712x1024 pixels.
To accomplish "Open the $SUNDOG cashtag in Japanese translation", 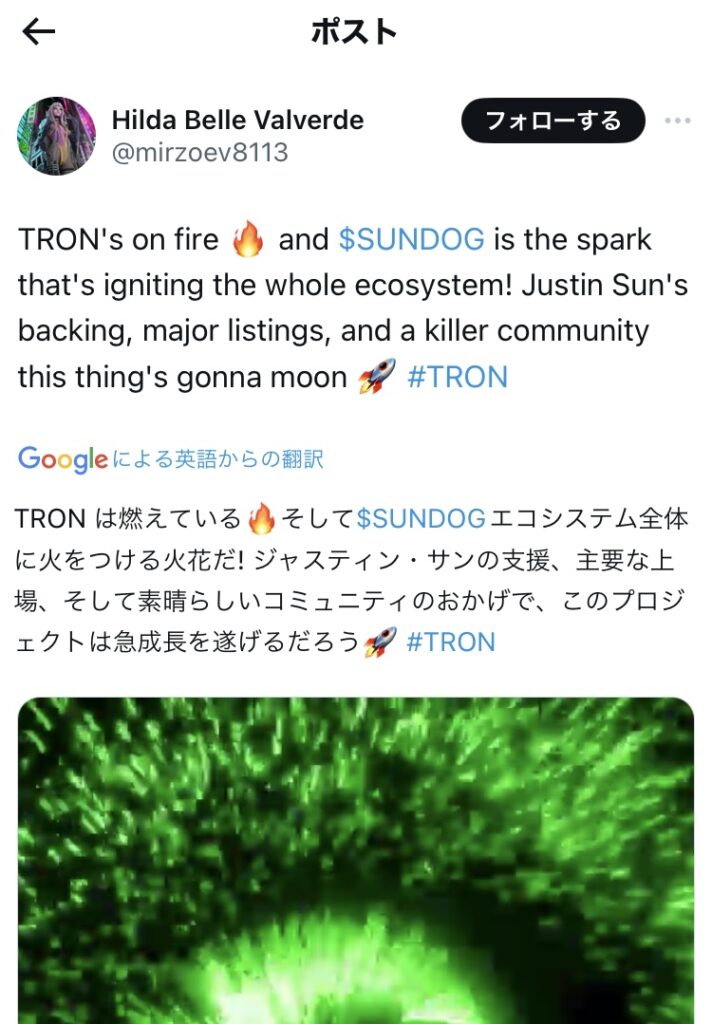I will (421, 518).
